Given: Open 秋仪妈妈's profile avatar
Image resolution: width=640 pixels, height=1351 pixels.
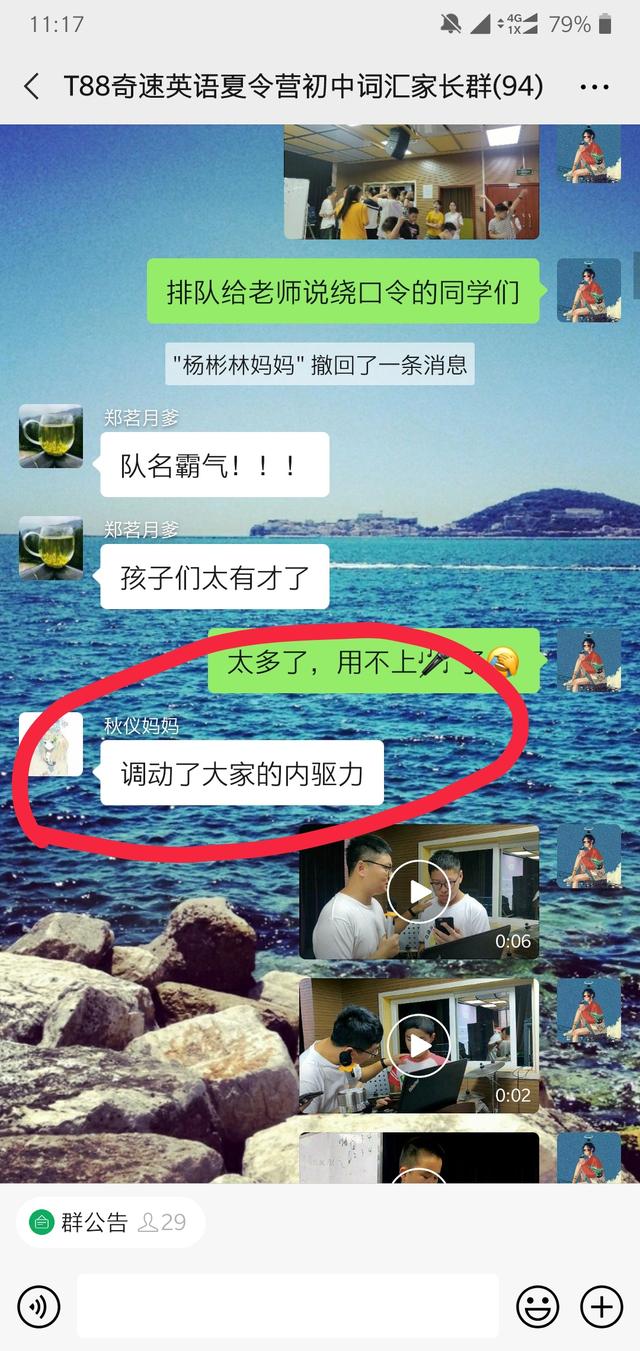Looking at the screenshot, I should [51, 745].
